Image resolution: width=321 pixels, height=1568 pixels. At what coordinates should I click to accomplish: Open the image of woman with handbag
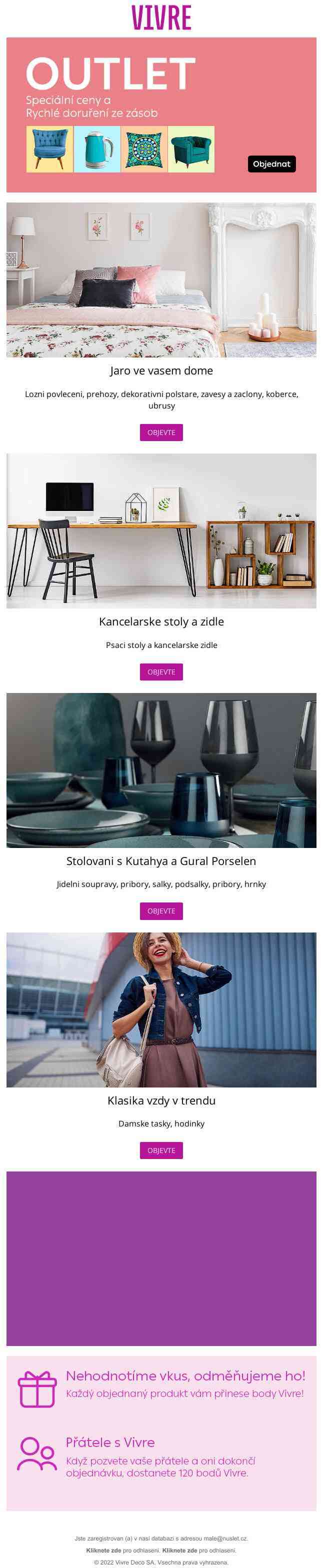point(161,1009)
